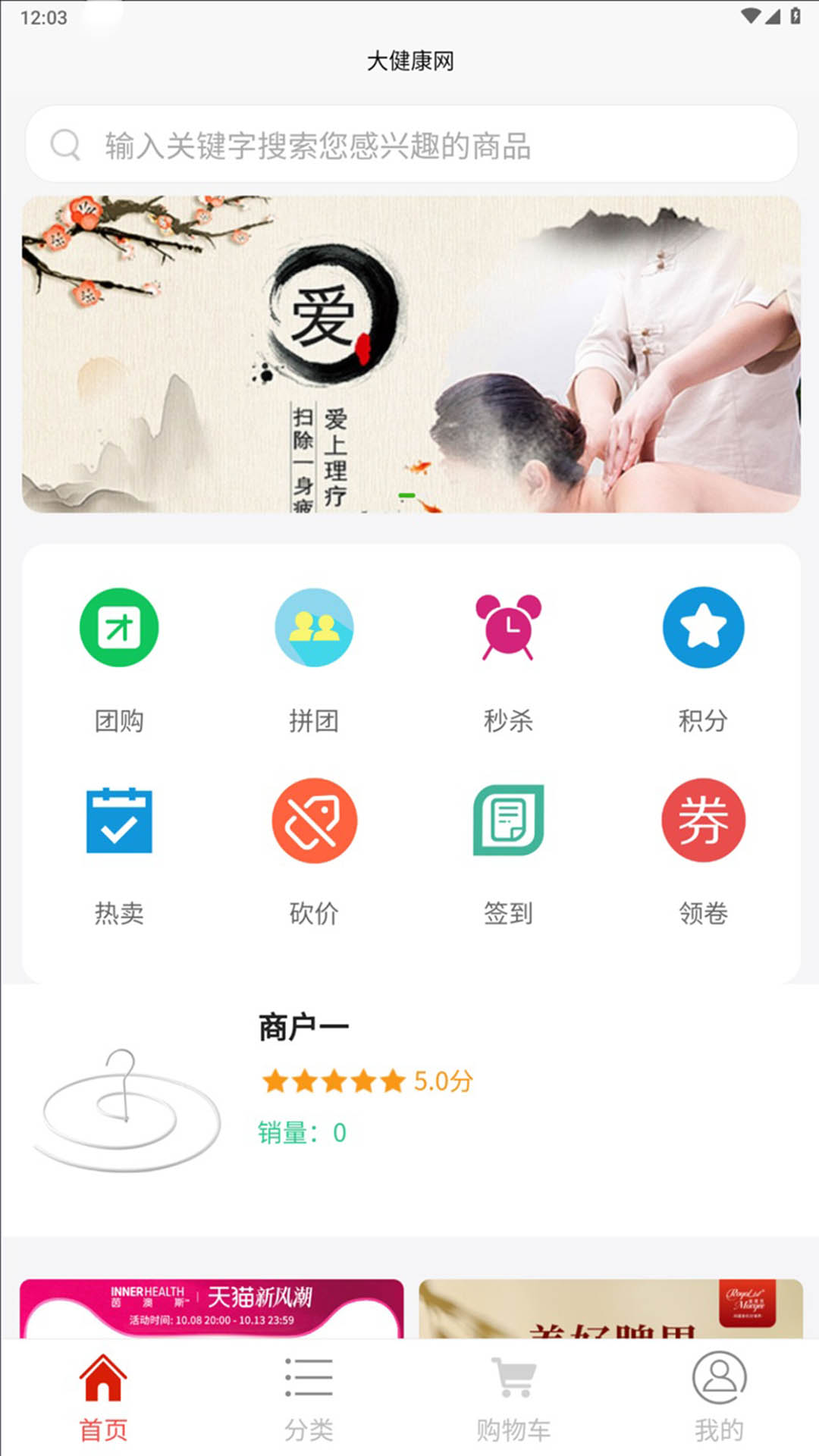Tap the 领卷 coupon icon

pos(703,821)
